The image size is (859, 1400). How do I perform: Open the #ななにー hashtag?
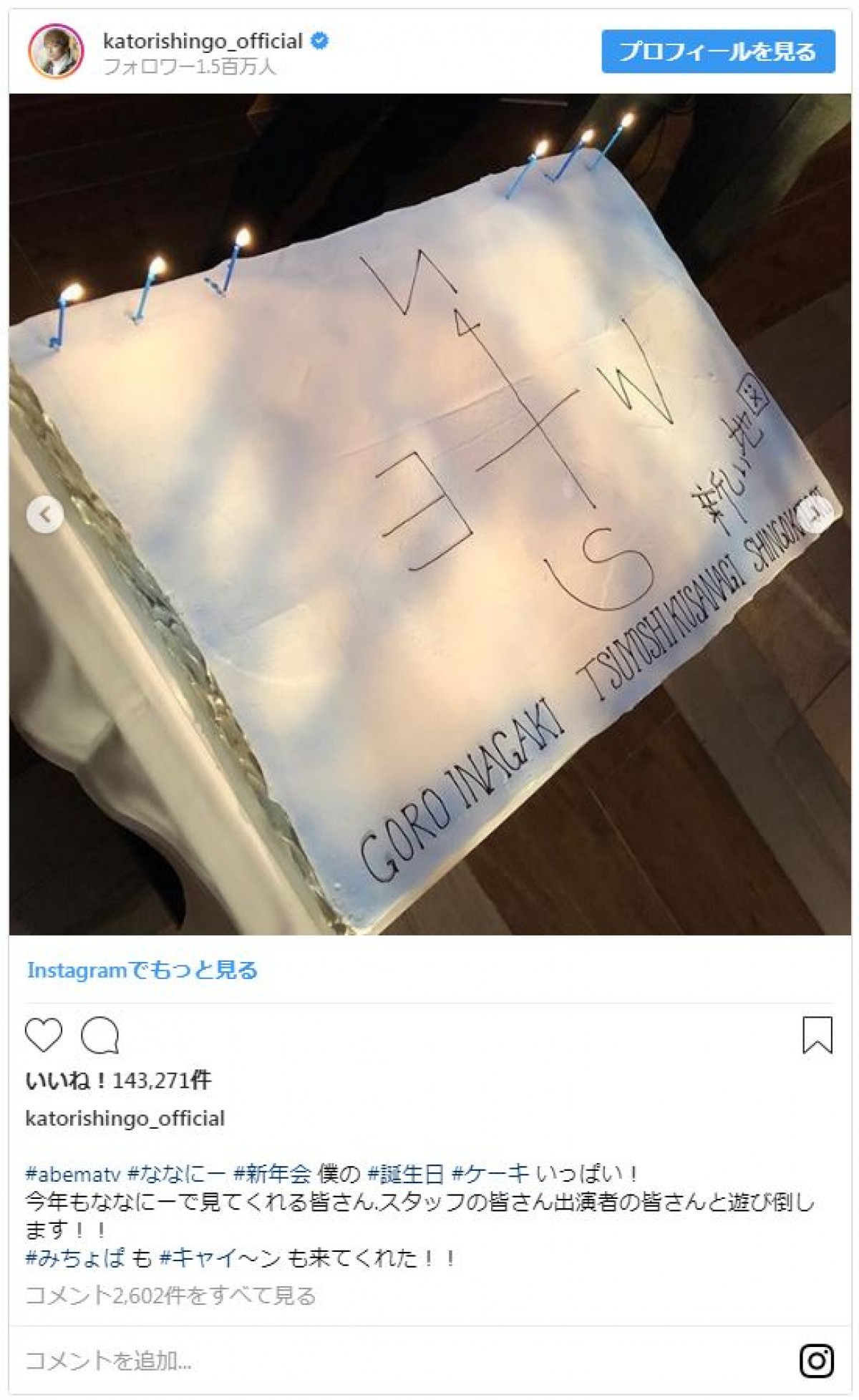pos(176,1174)
